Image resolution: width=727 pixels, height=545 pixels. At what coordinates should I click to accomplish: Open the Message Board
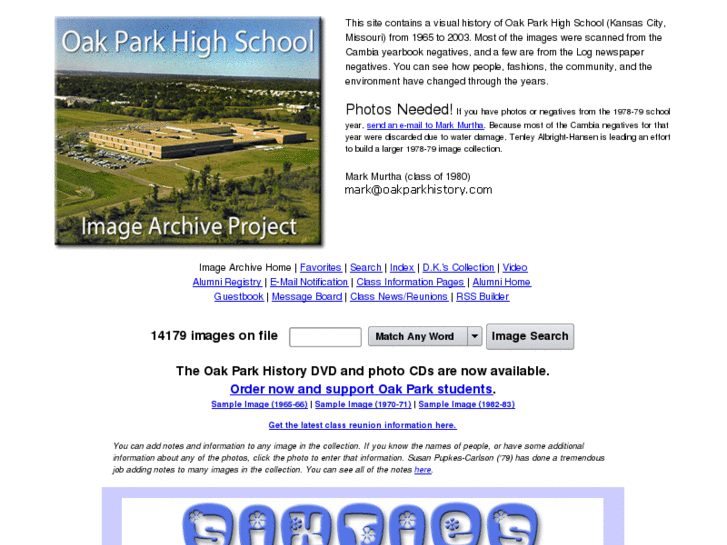[307, 297]
